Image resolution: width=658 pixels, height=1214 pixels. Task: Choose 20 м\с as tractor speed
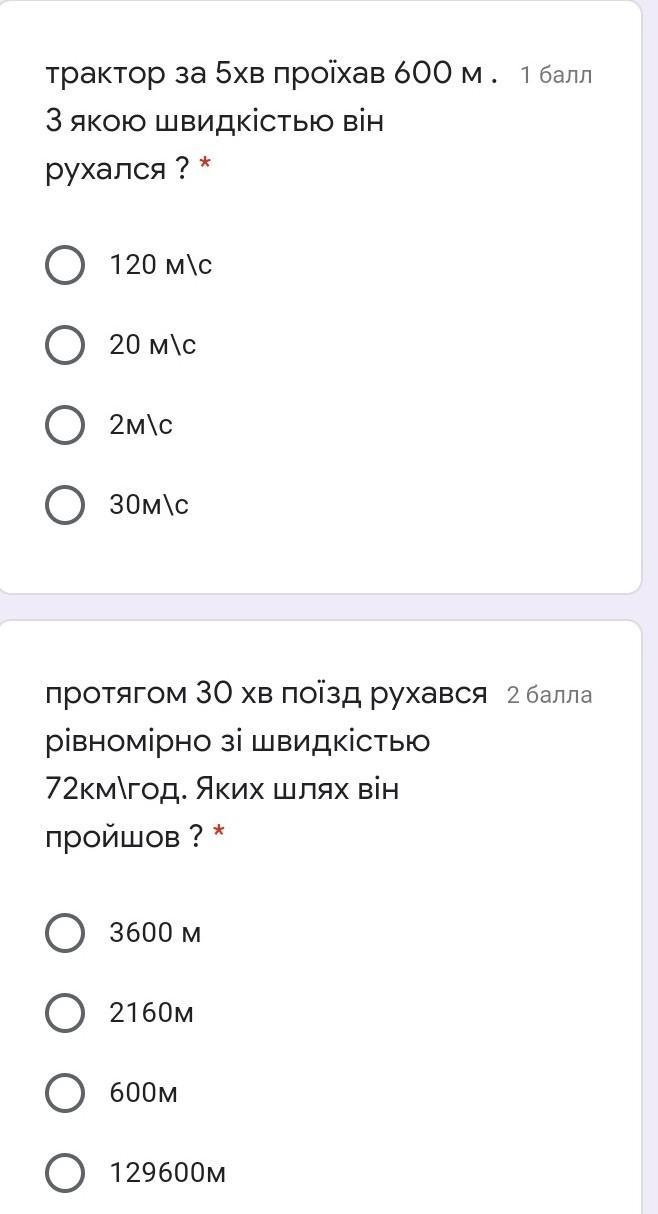coord(65,345)
